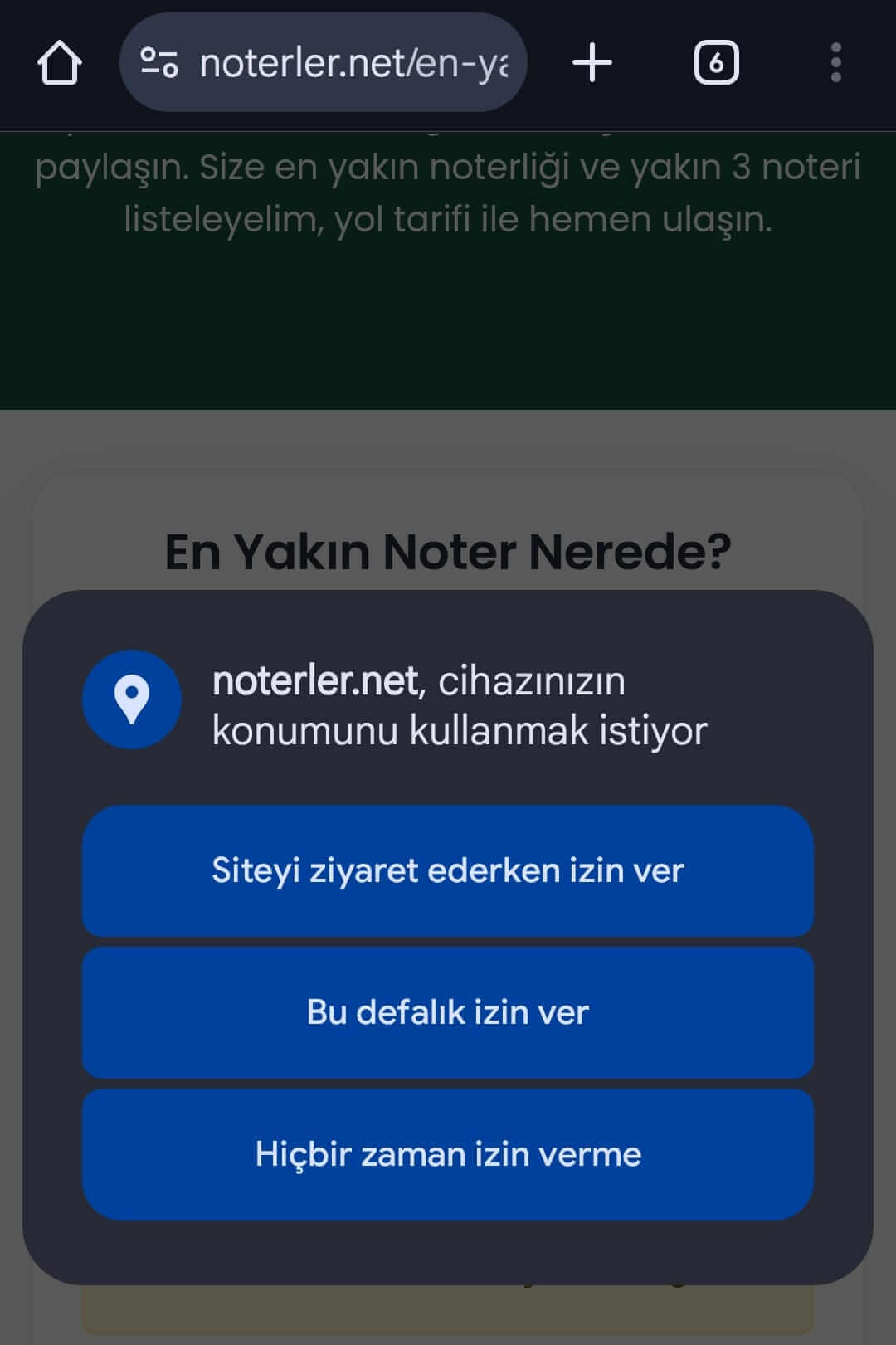Choose 'Bu defalık izin ver'
Screen dimensions: 896x1345
point(448,1011)
